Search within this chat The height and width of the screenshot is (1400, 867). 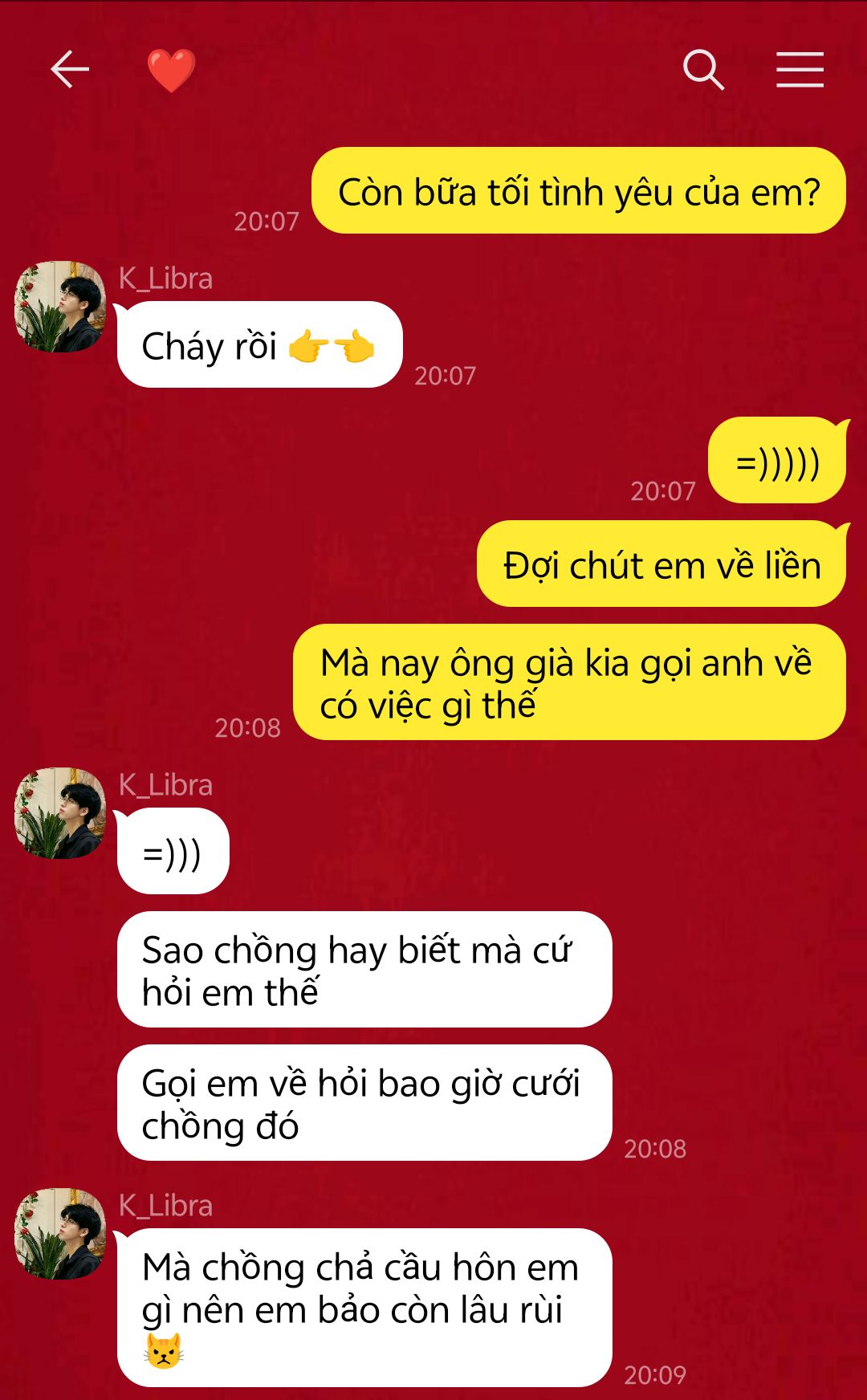point(703,69)
